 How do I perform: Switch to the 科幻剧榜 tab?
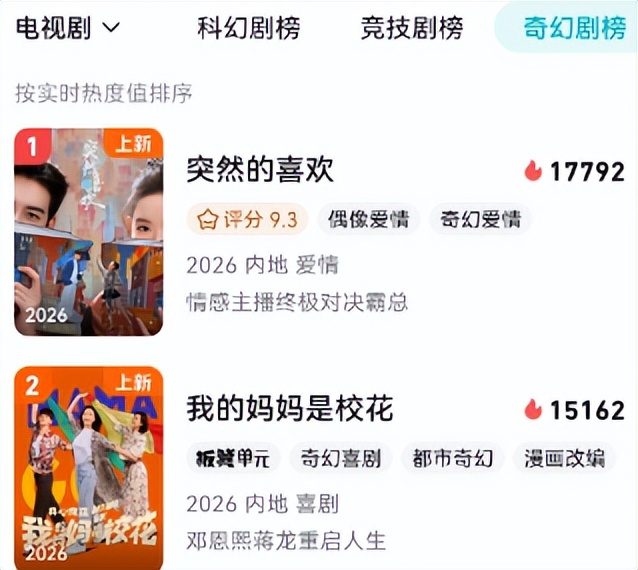tap(248, 28)
